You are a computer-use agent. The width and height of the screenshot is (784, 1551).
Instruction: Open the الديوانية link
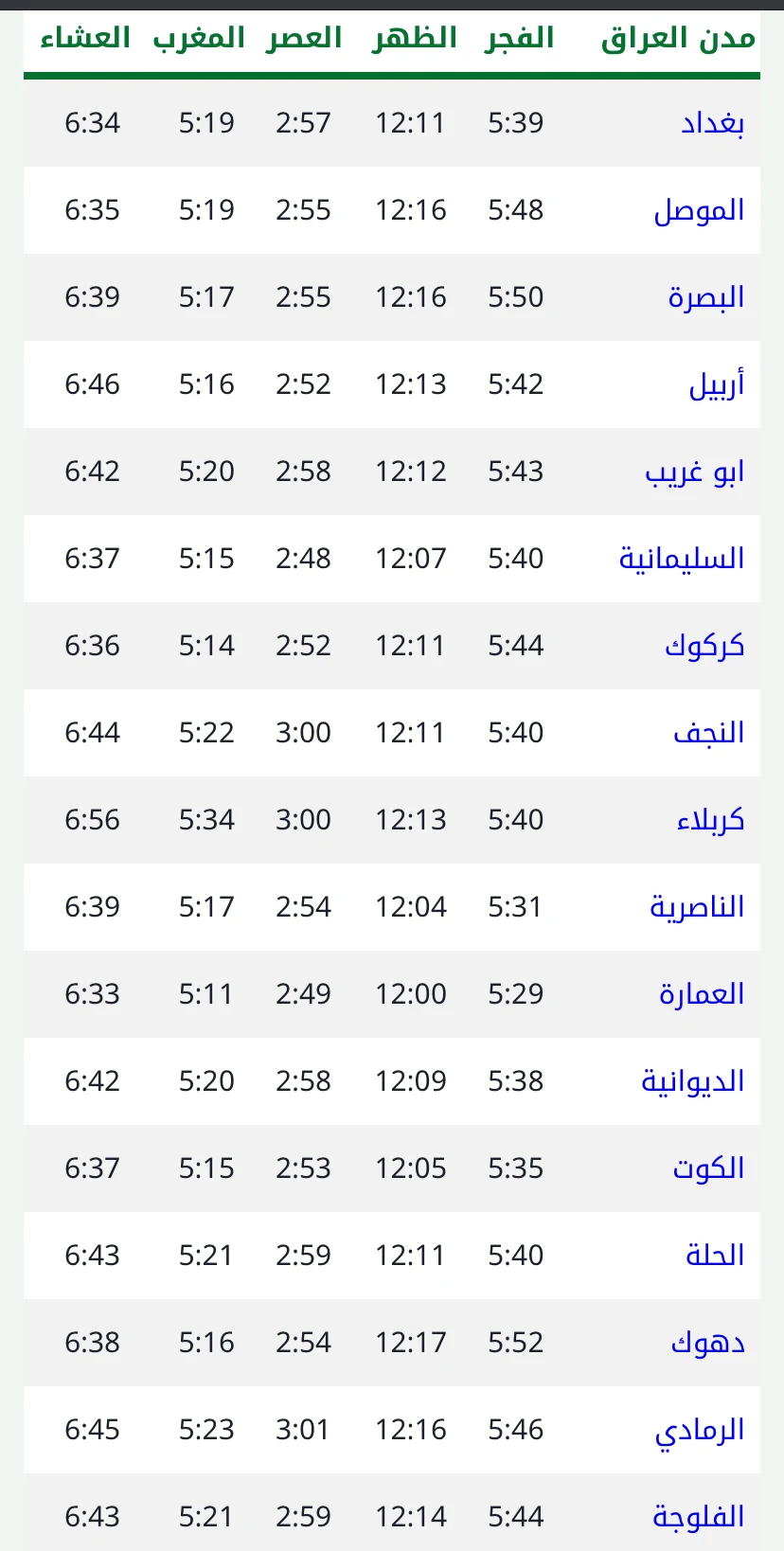coord(693,1081)
